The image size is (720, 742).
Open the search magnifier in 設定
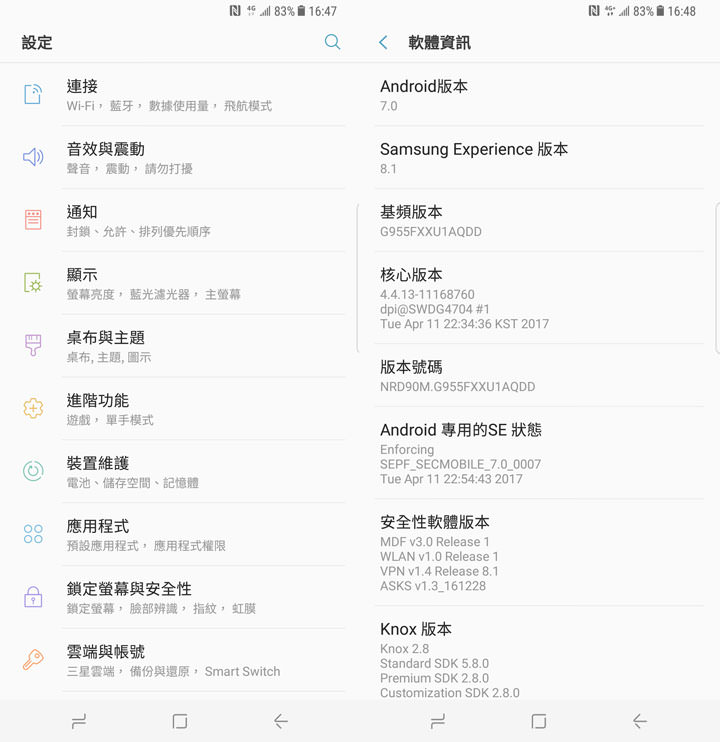coord(333,43)
